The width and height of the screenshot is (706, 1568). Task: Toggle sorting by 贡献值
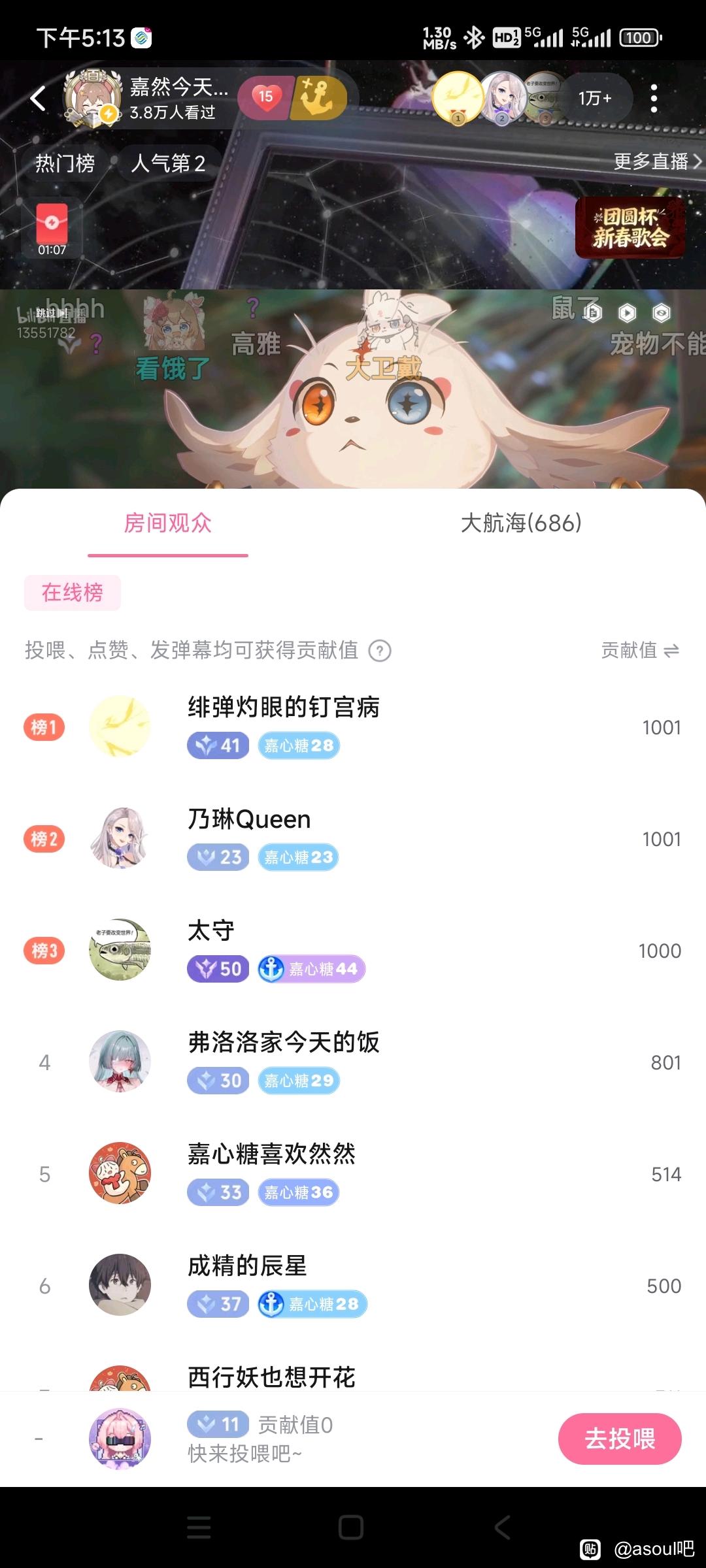tap(640, 650)
